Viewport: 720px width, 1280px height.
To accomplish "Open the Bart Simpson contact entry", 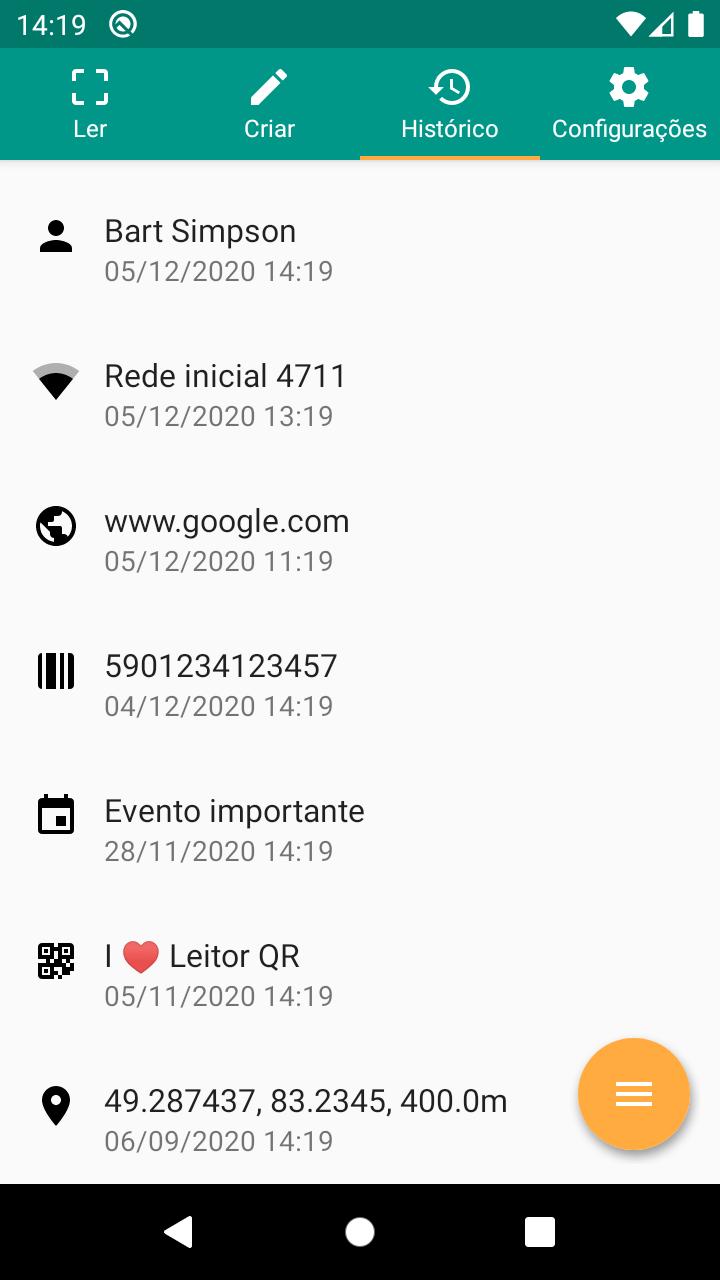I will point(360,250).
